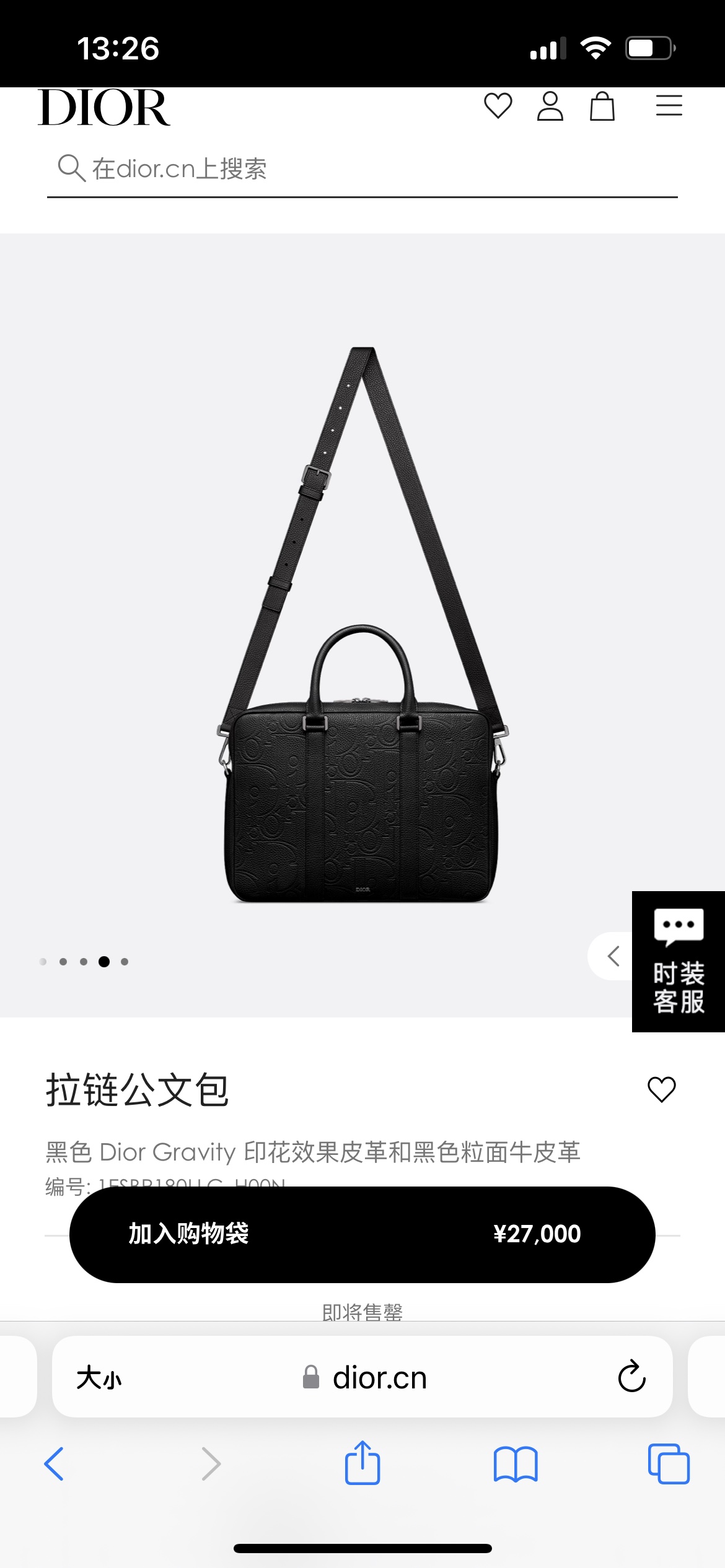This screenshot has height=1568, width=725.
Task: Open the hamburger menu
Action: (669, 106)
